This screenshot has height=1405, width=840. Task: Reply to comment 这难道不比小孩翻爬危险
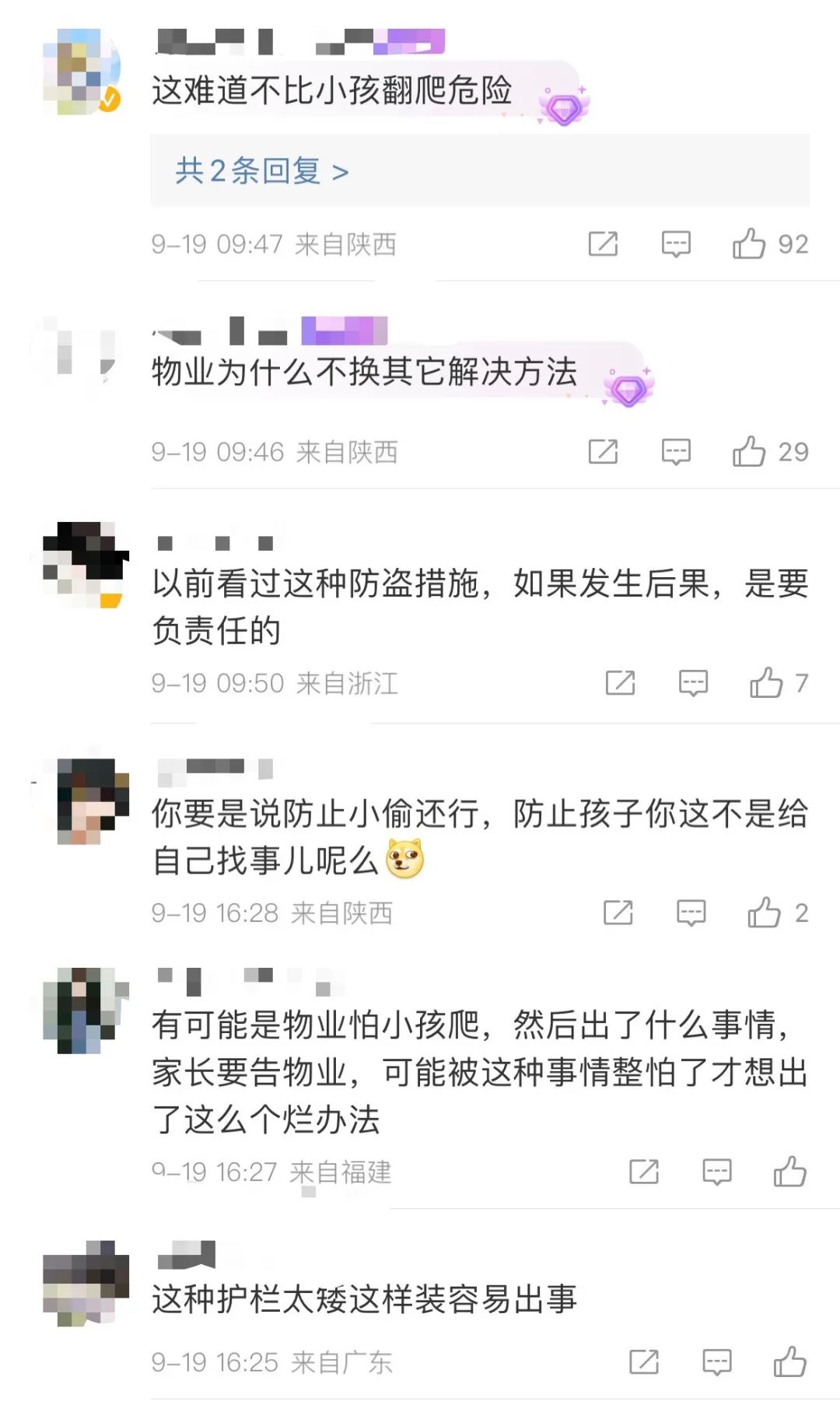coord(676,244)
